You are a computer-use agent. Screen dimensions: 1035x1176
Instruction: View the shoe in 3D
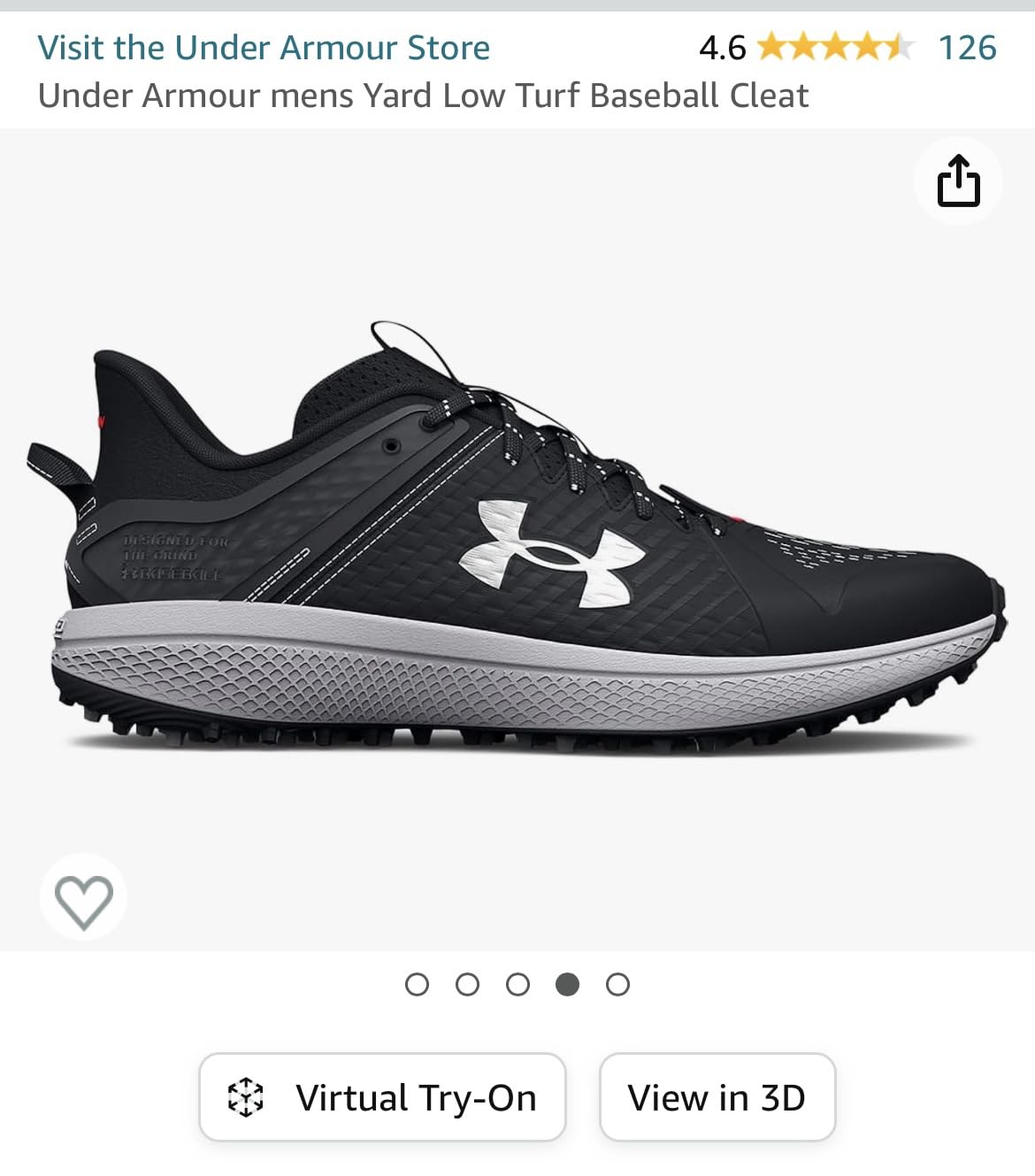click(717, 1097)
